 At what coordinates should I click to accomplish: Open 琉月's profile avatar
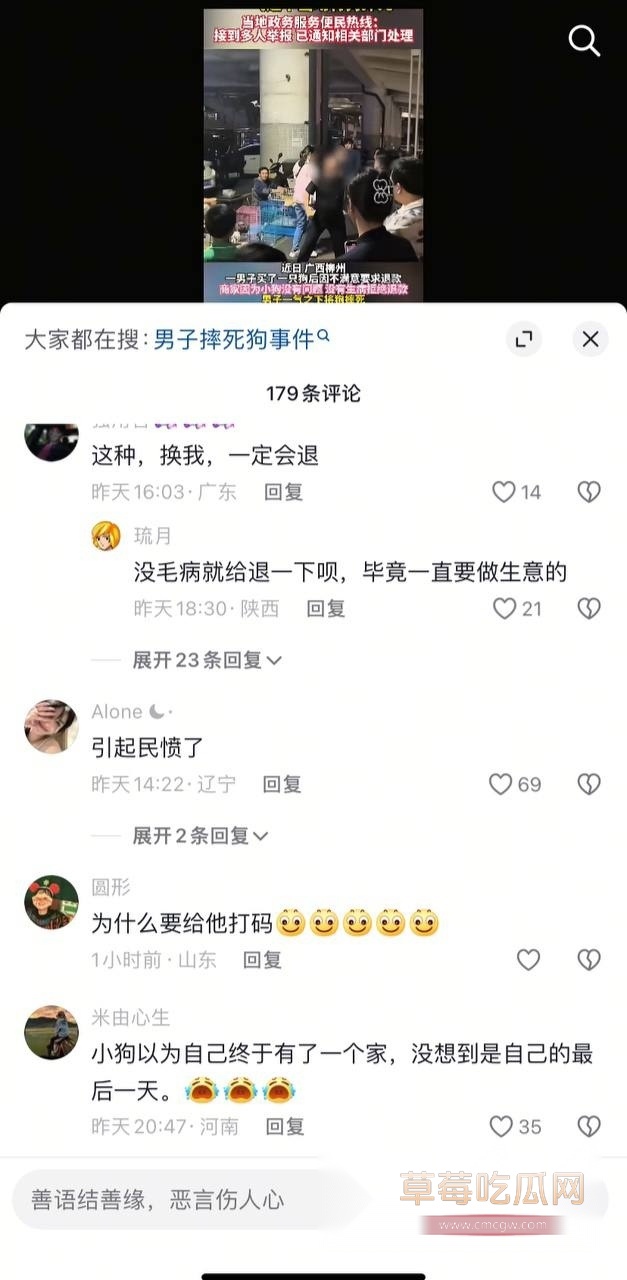pos(106,537)
